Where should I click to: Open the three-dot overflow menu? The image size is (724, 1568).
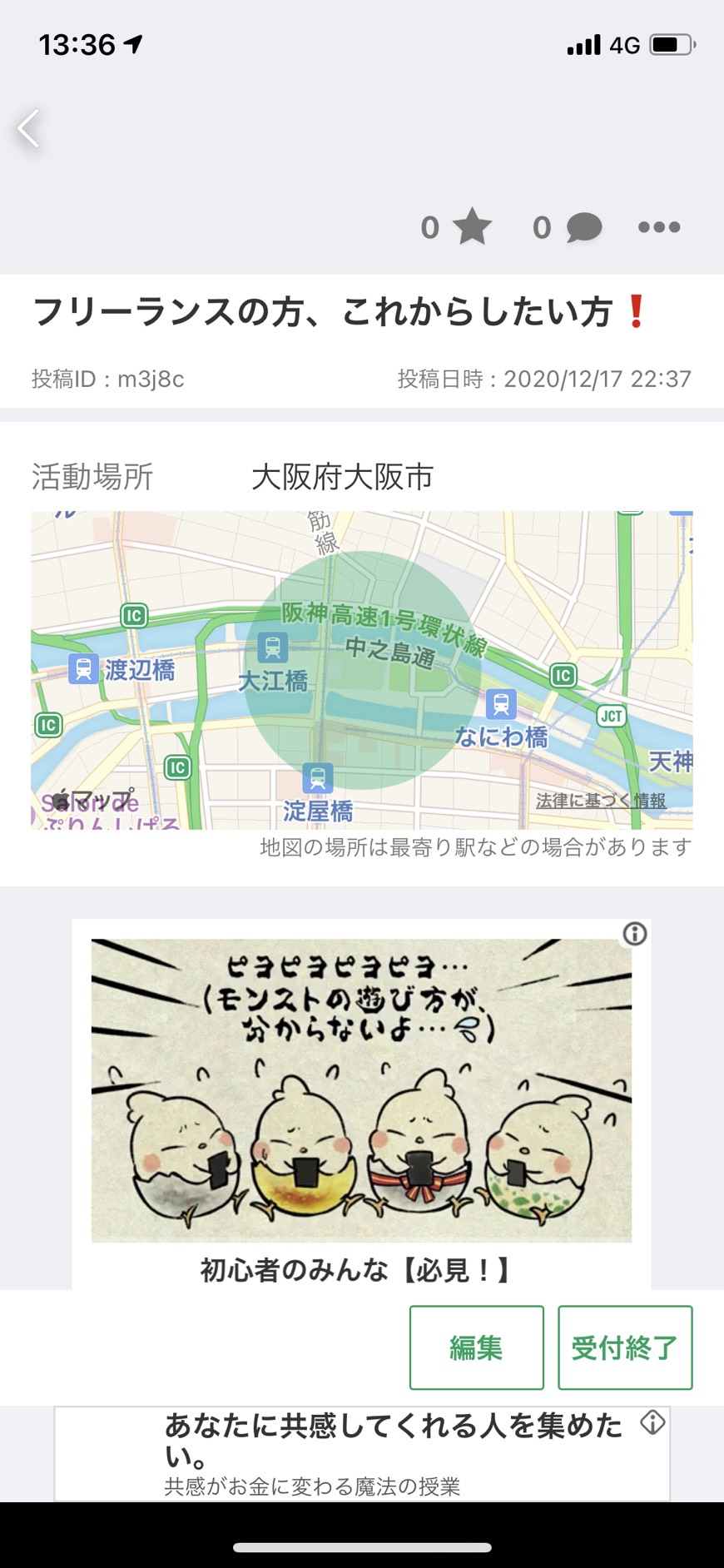pos(659,227)
